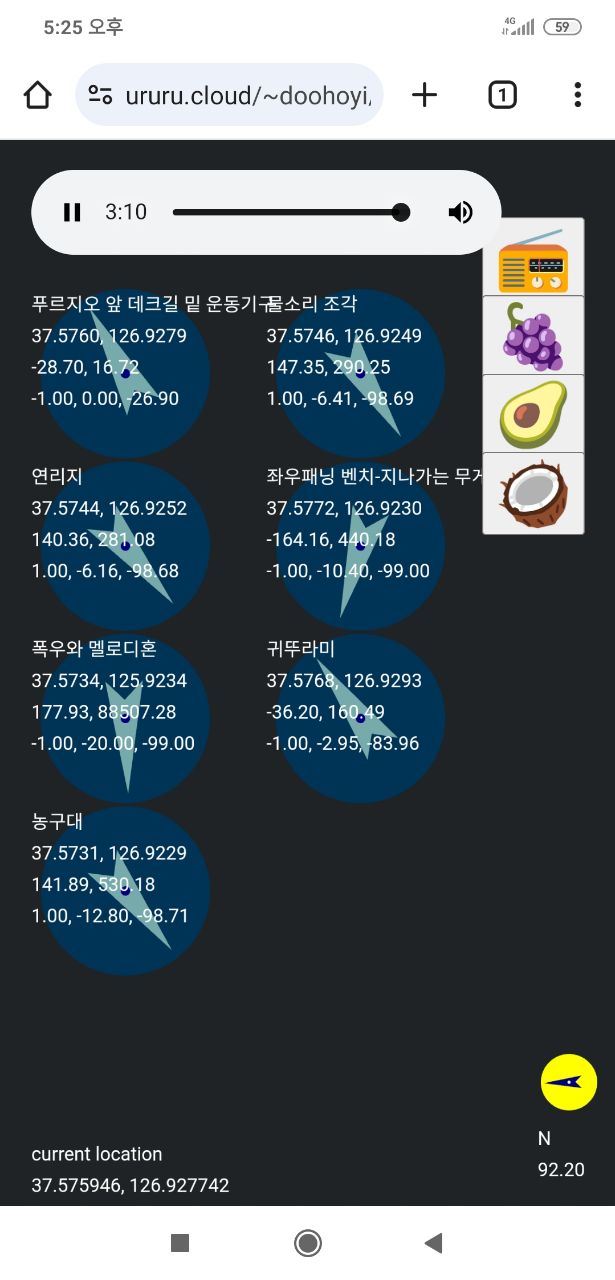615x1280 pixels.
Task: Select the coconut button
Action: click(x=533, y=493)
